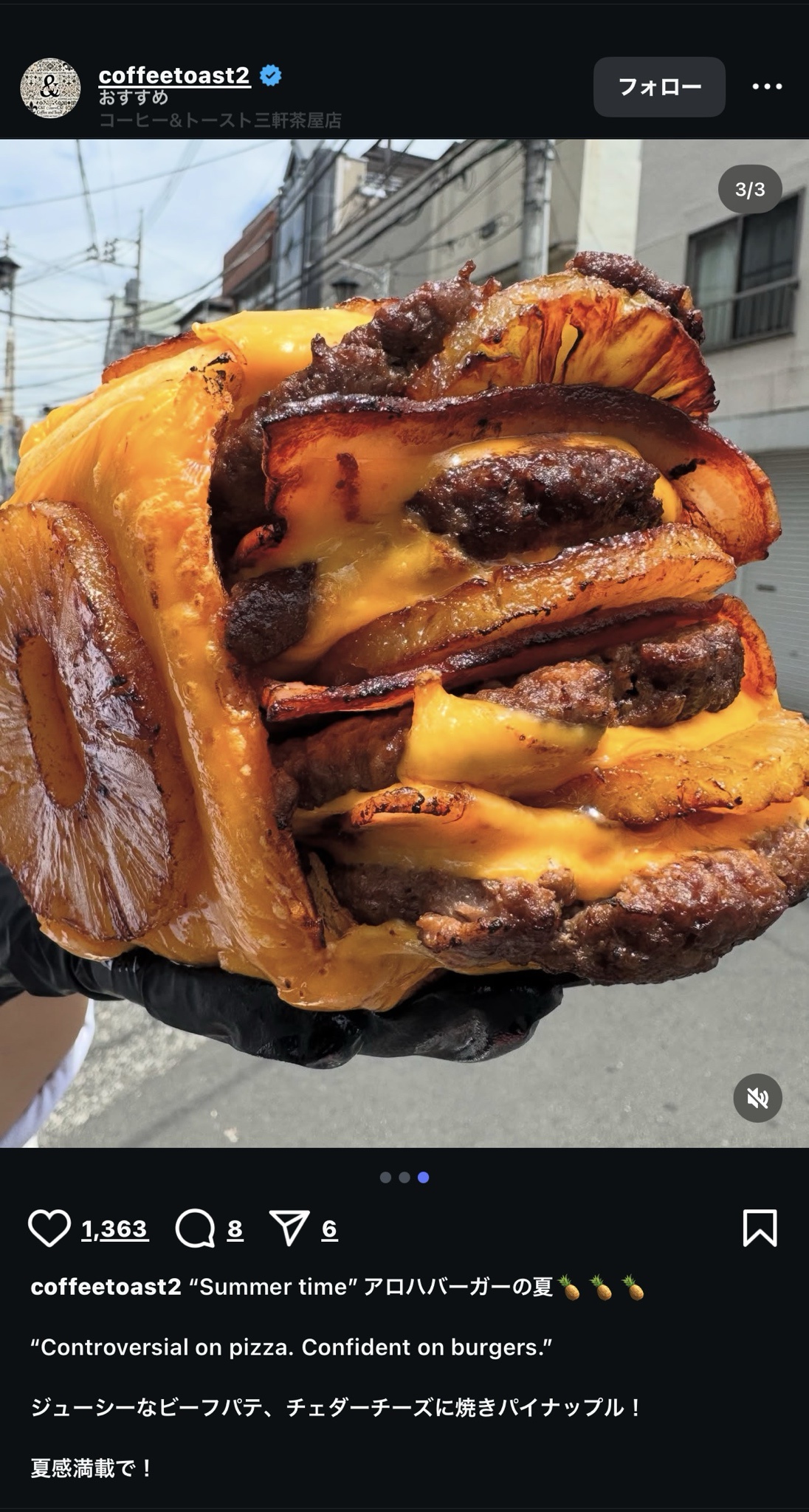
Task: Open the coffeetoast2 username link
Action: [174, 75]
